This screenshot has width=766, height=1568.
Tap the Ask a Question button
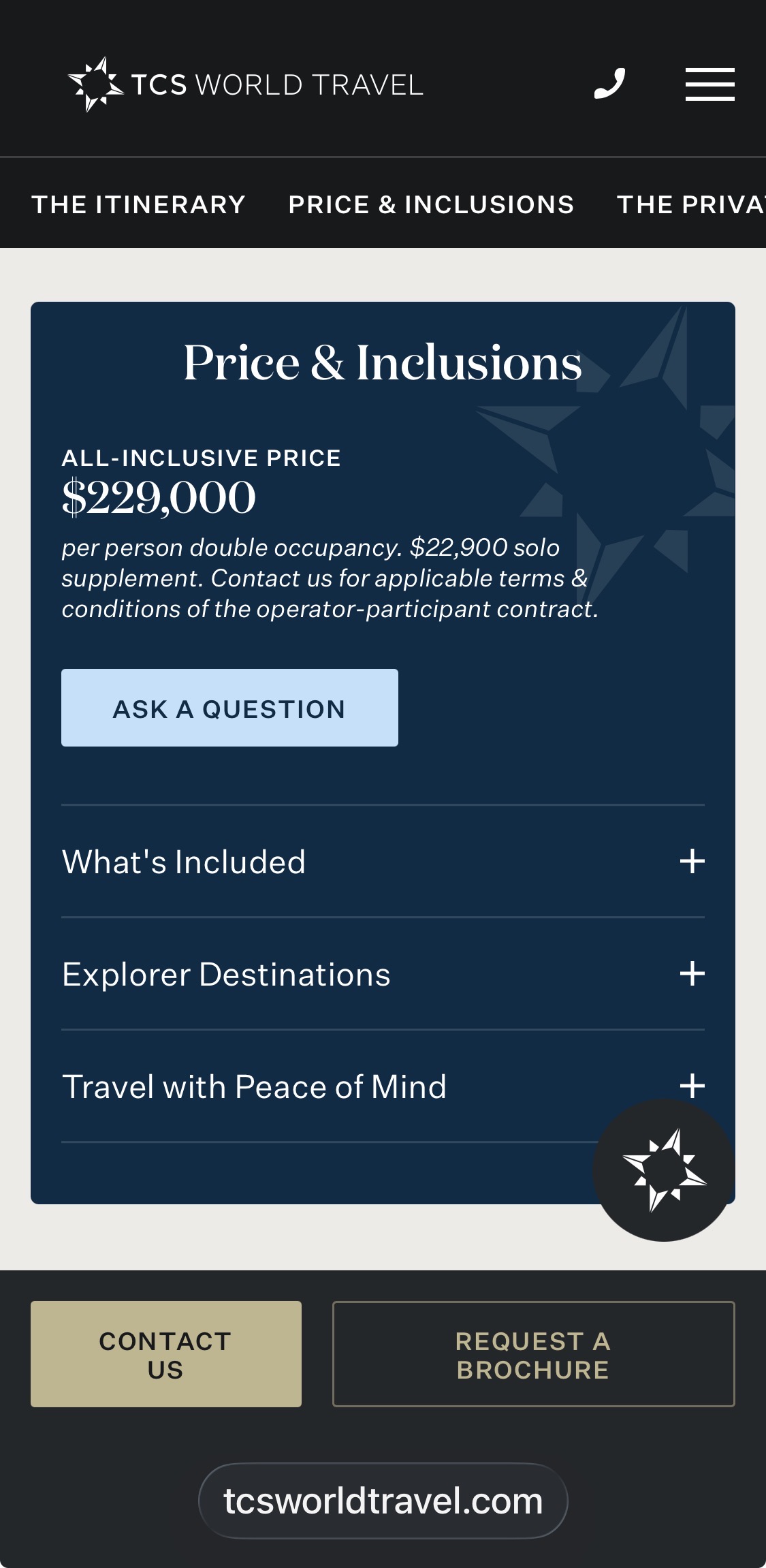[x=229, y=708]
